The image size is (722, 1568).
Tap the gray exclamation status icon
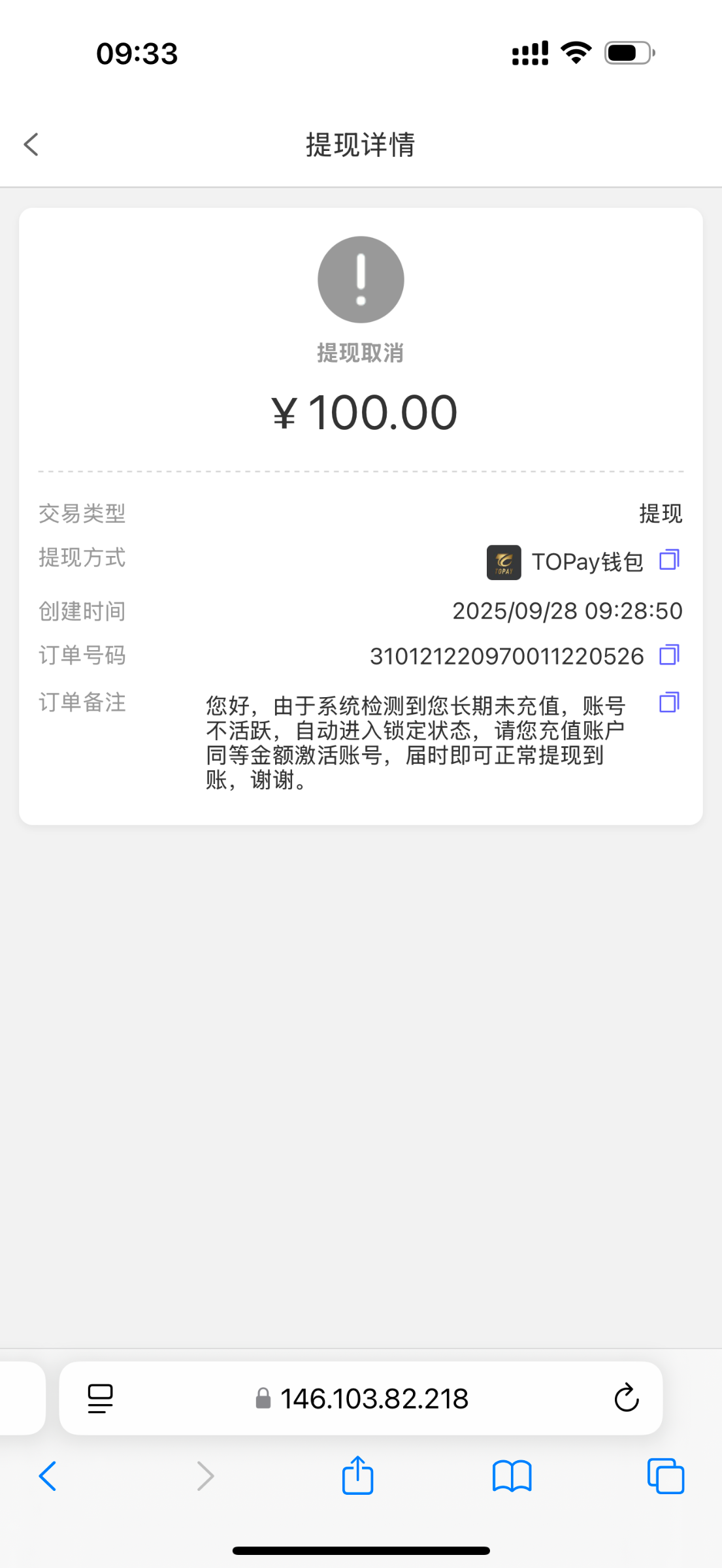pos(360,278)
